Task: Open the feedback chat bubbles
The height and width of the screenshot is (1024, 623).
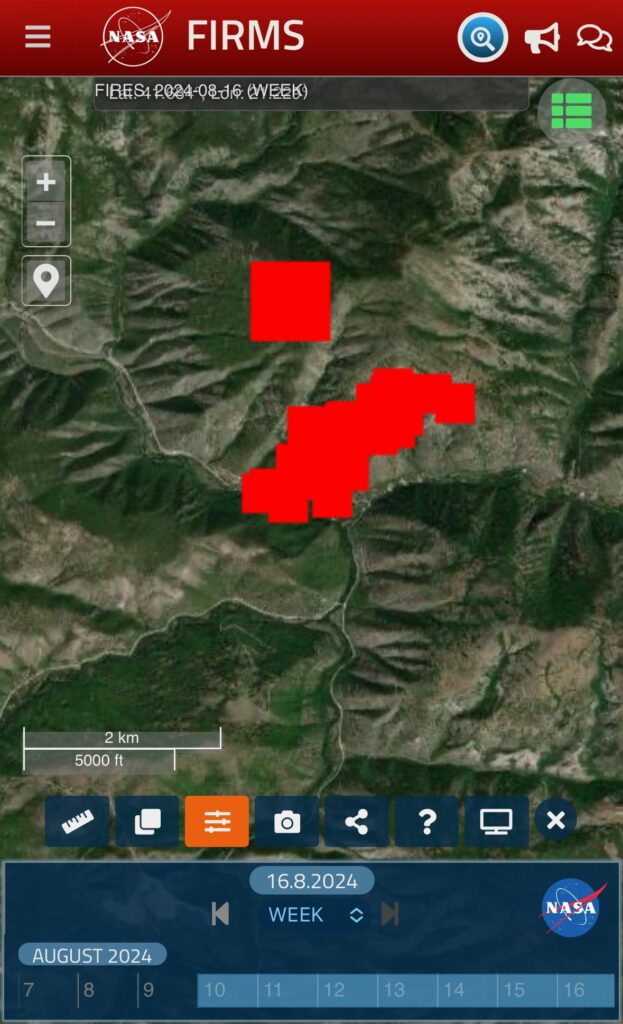Action: tap(594, 39)
